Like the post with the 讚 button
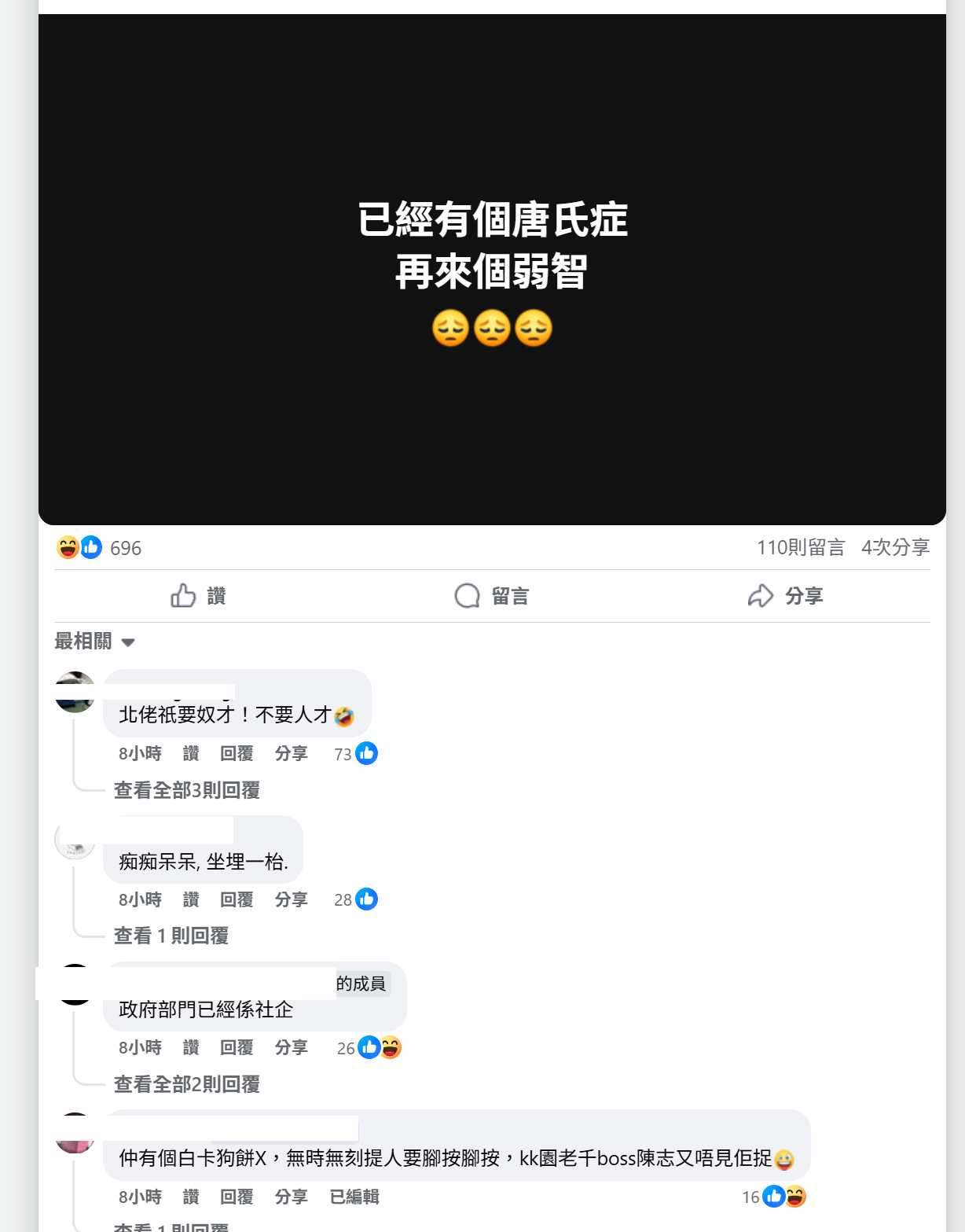Viewport: 965px width, 1232px height. pos(198,596)
